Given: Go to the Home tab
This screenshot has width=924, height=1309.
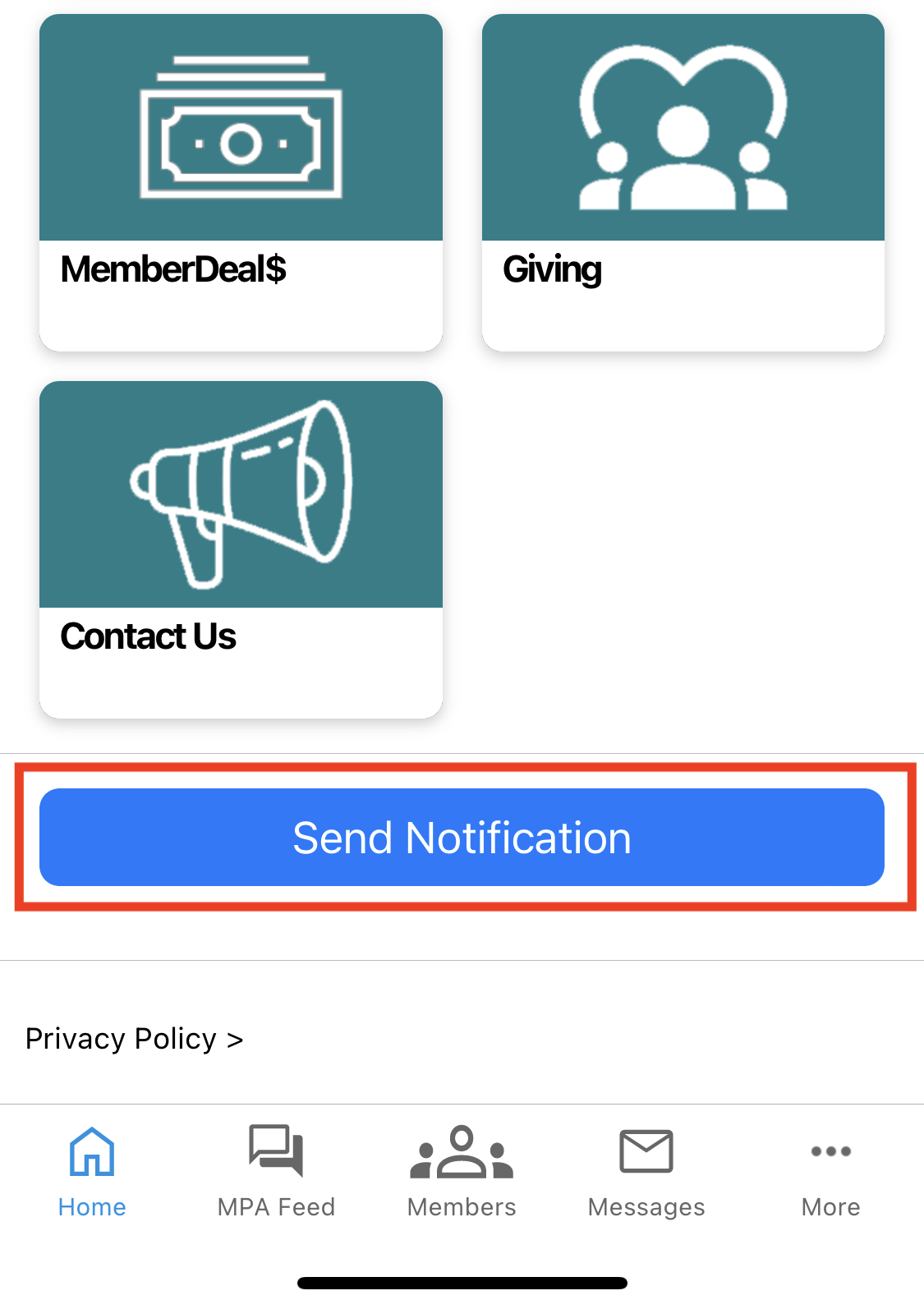Looking at the screenshot, I should click(92, 1170).
